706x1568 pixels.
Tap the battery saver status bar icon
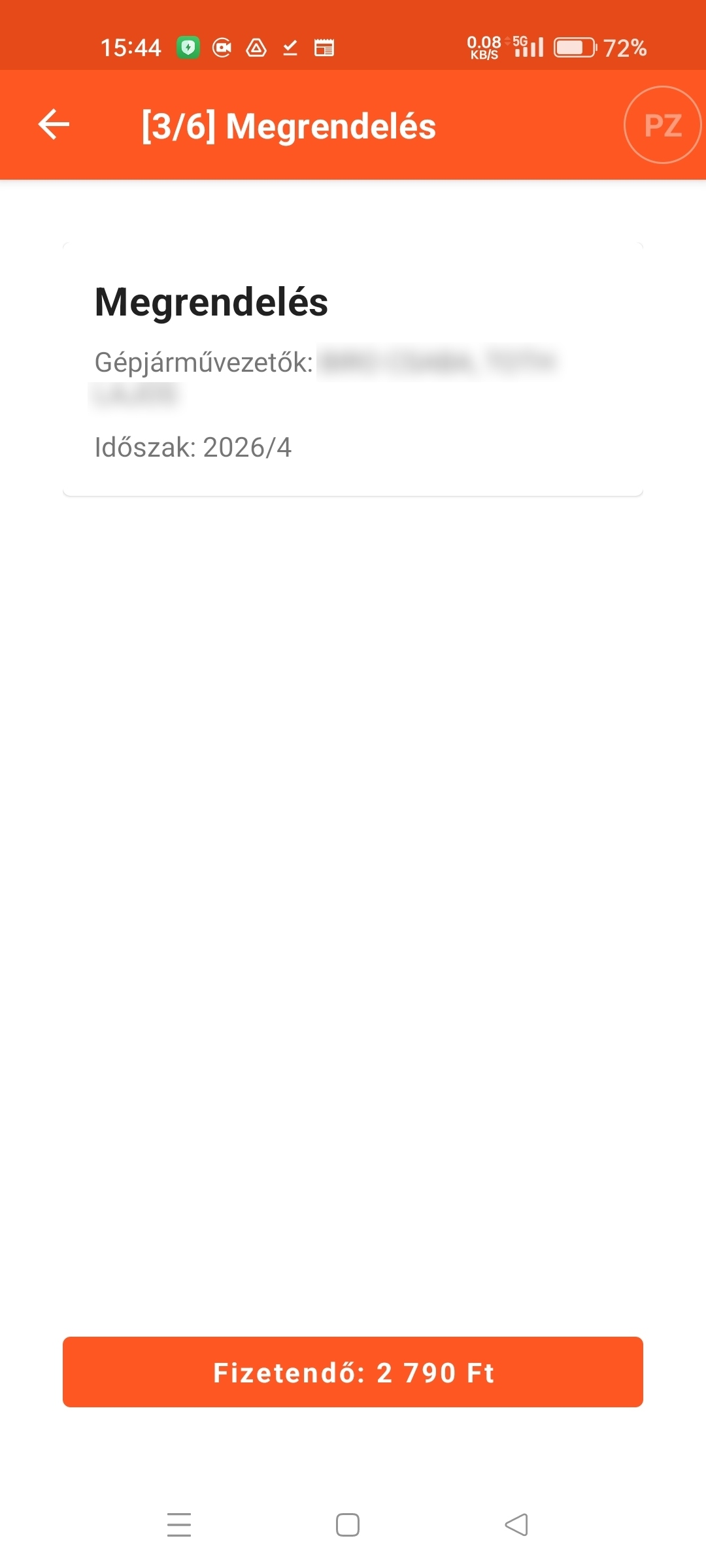pos(188,46)
